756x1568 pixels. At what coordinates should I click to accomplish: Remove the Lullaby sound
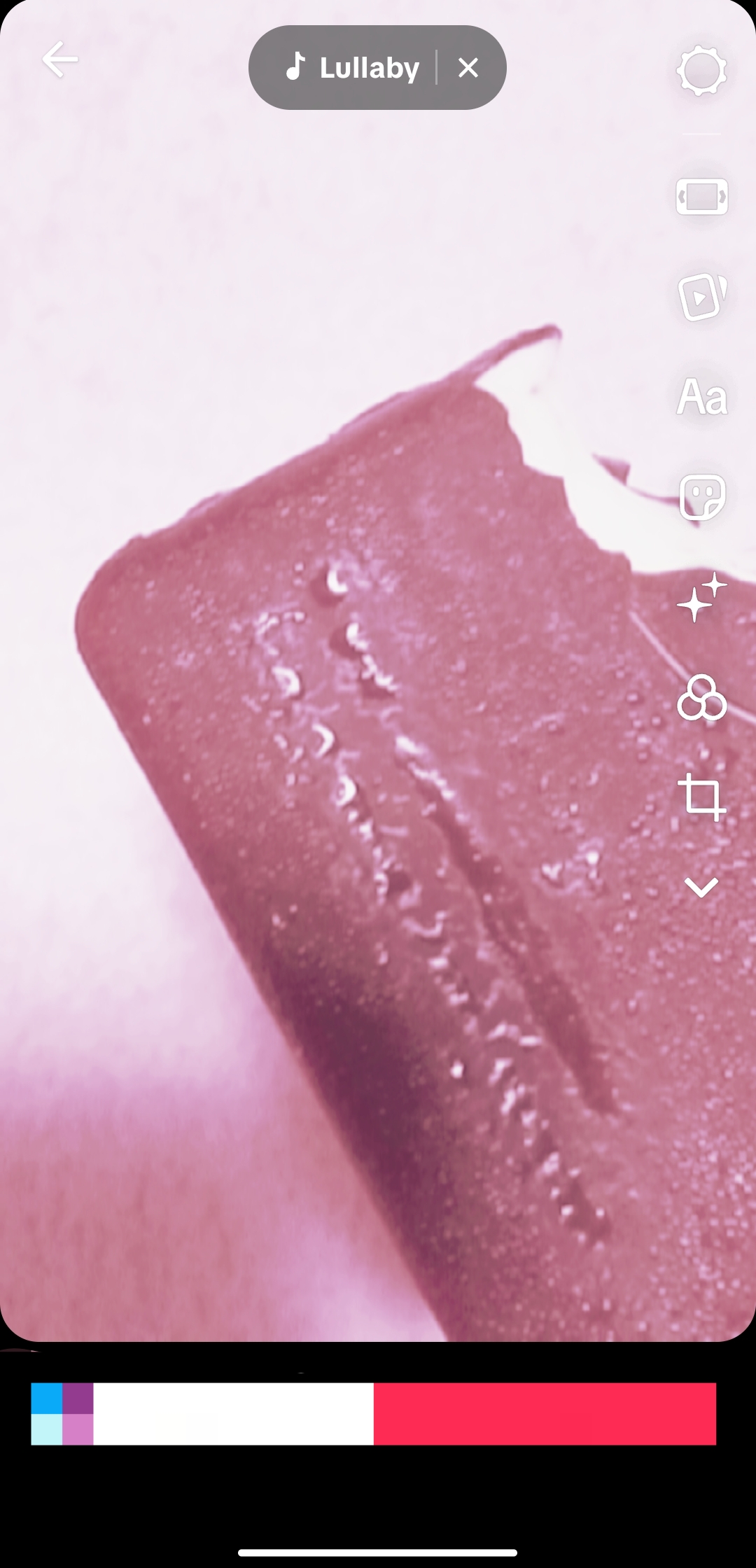click(x=468, y=68)
